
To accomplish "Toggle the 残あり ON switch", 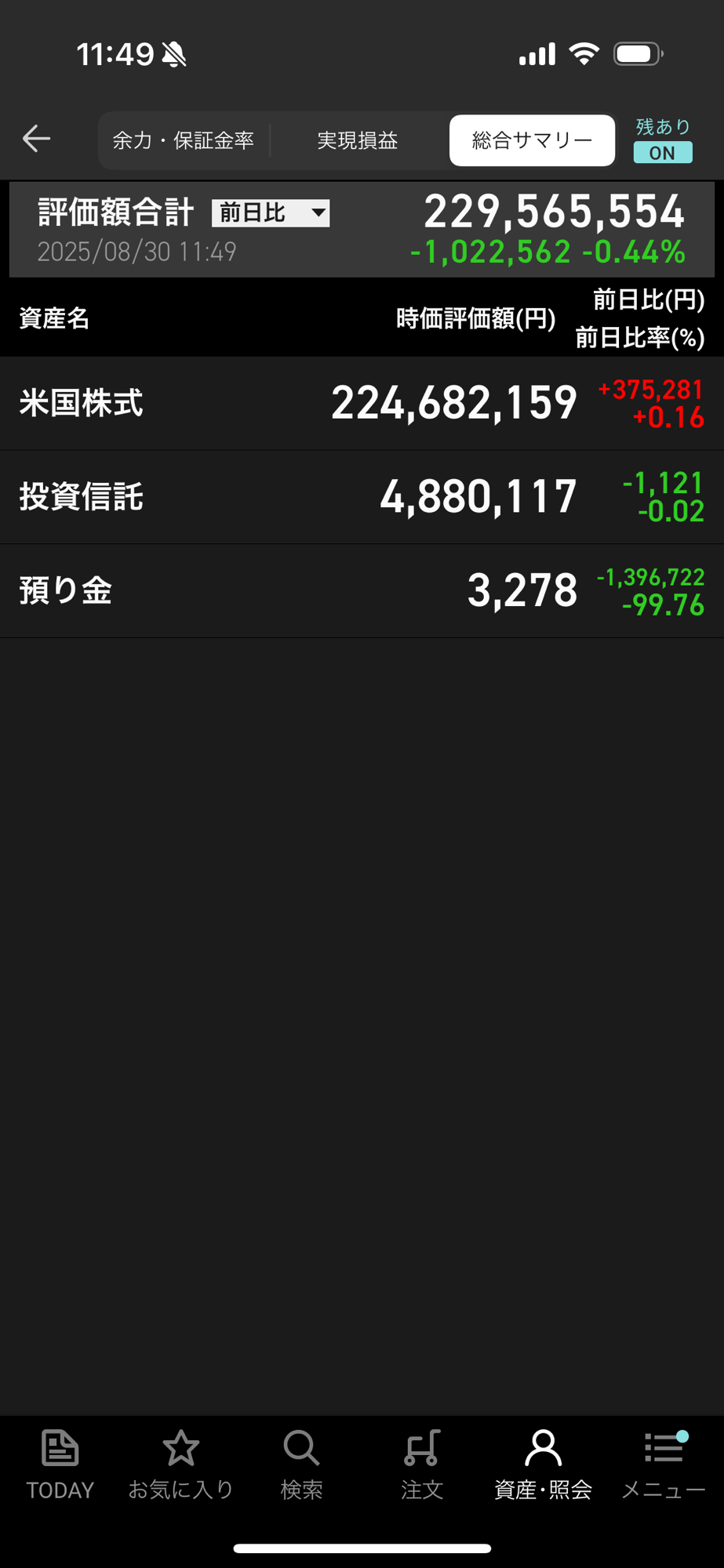I will (x=663, y=152).
